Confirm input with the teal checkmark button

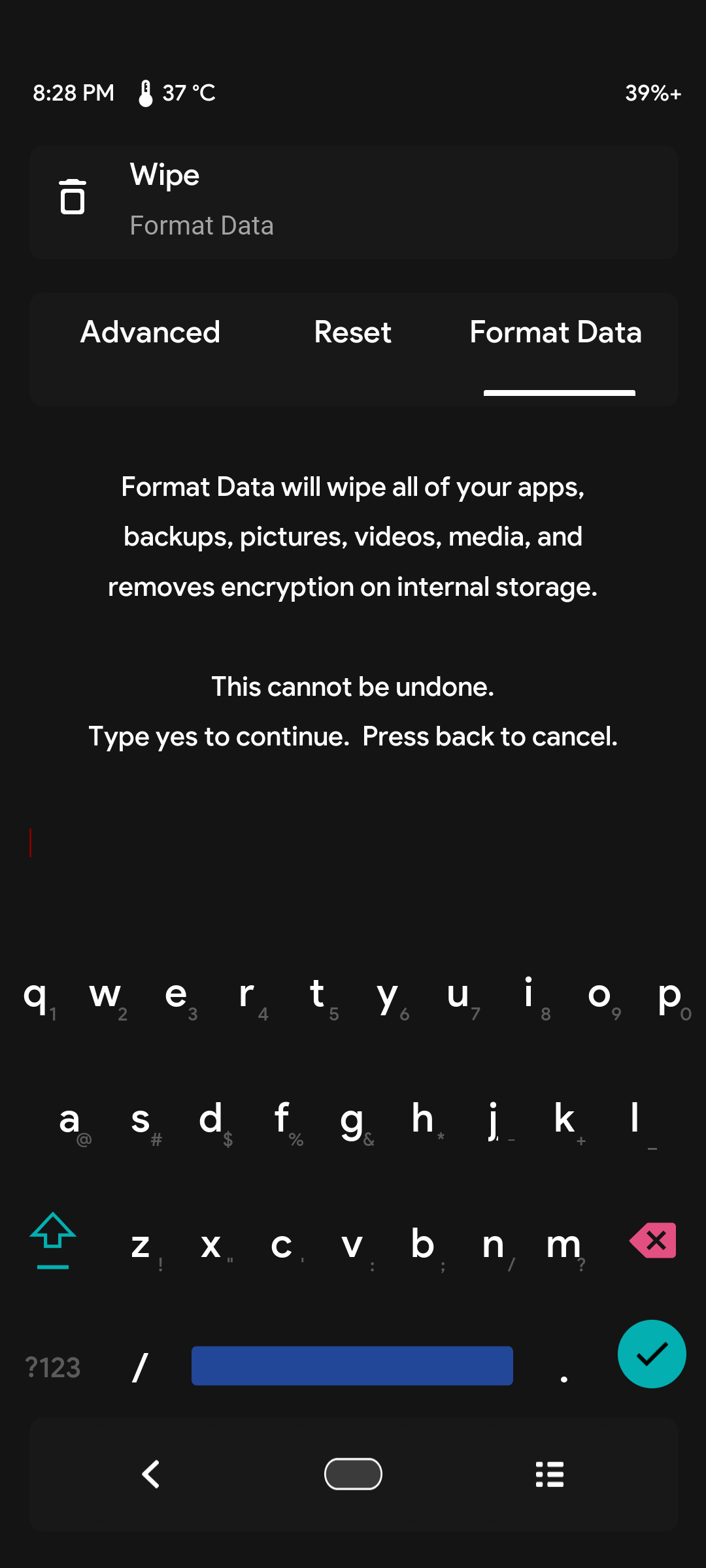[x=652, y=1354]
